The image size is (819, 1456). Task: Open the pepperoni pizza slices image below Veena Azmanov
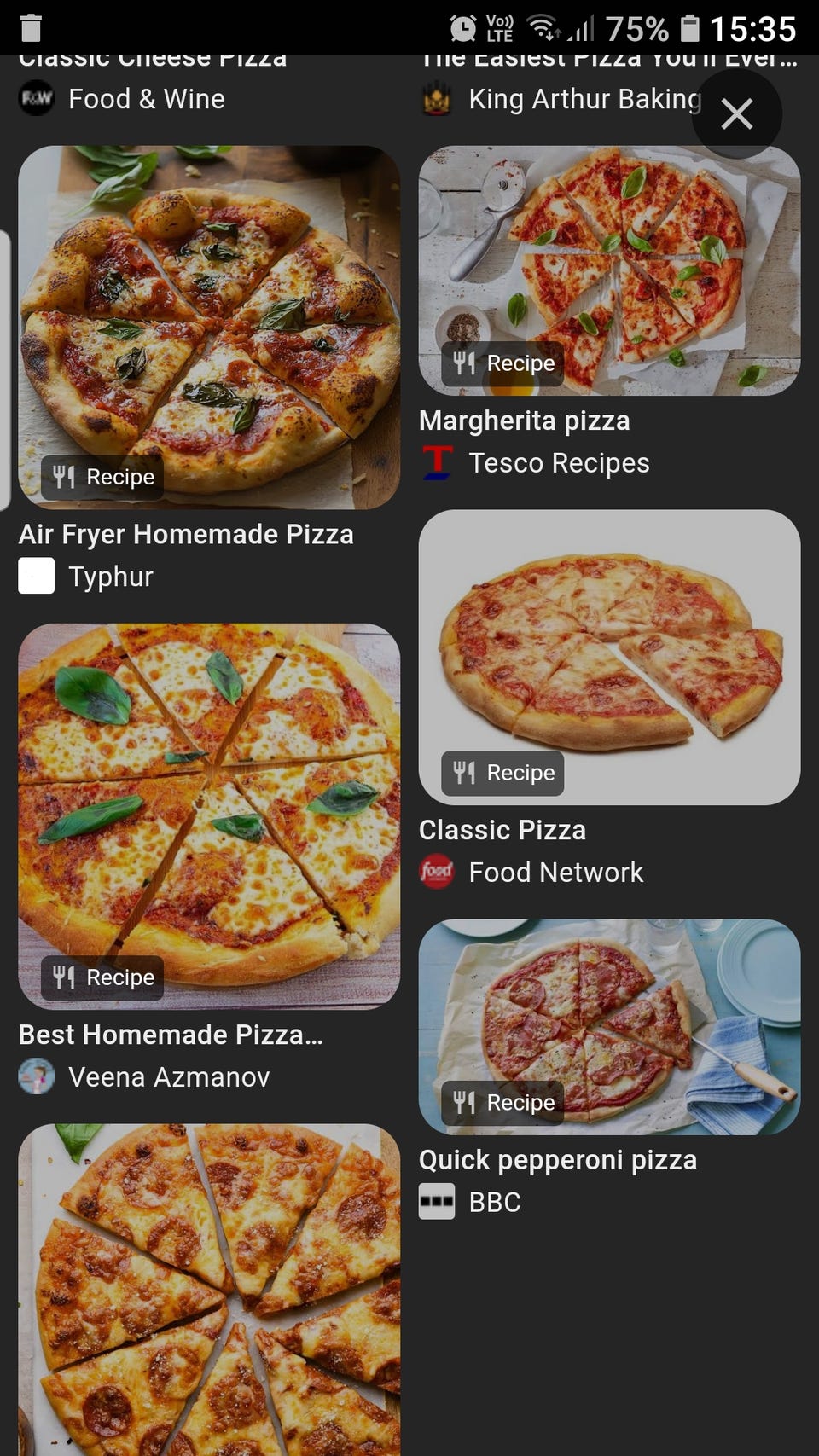point(209,1290)
